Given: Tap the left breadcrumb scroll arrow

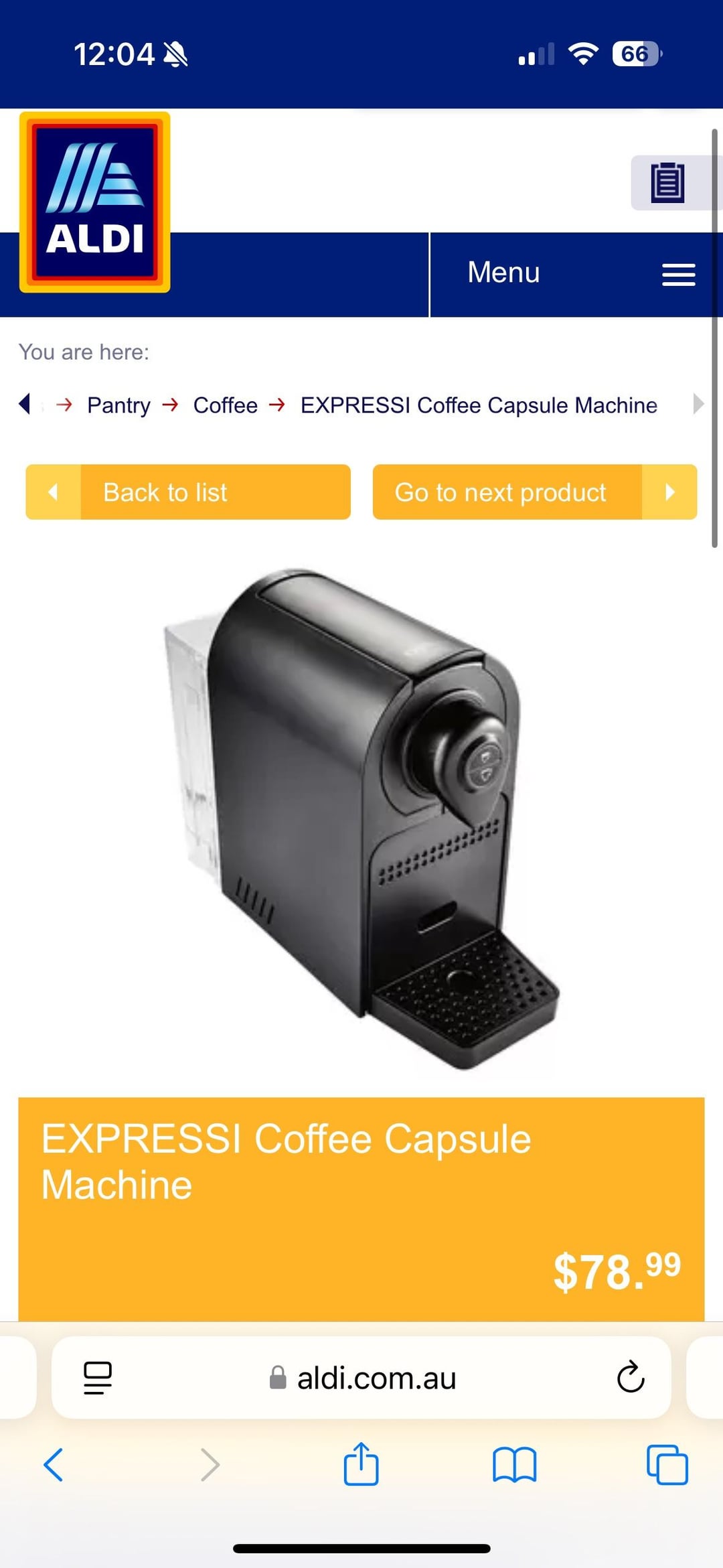Looking at the screenshot, I should click(x=25, y=404).
